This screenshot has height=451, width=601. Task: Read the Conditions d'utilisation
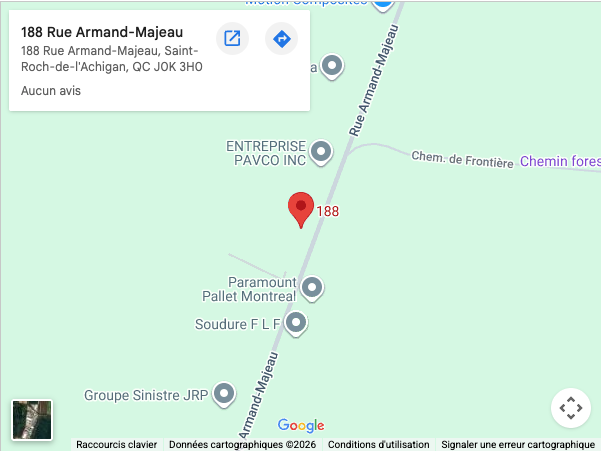pyautogui.click(x=379, y=445)
